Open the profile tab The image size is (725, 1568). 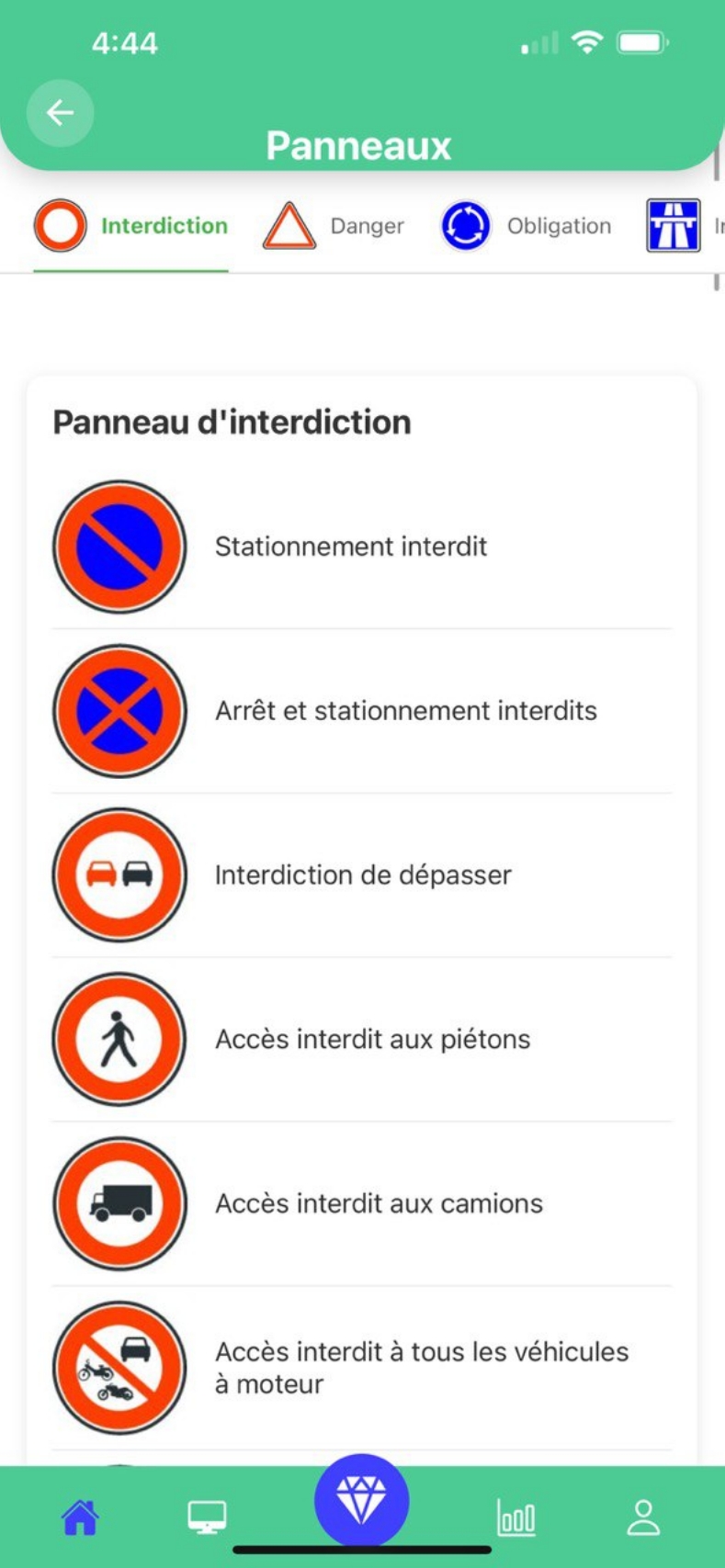click(x=643, y=1517)
